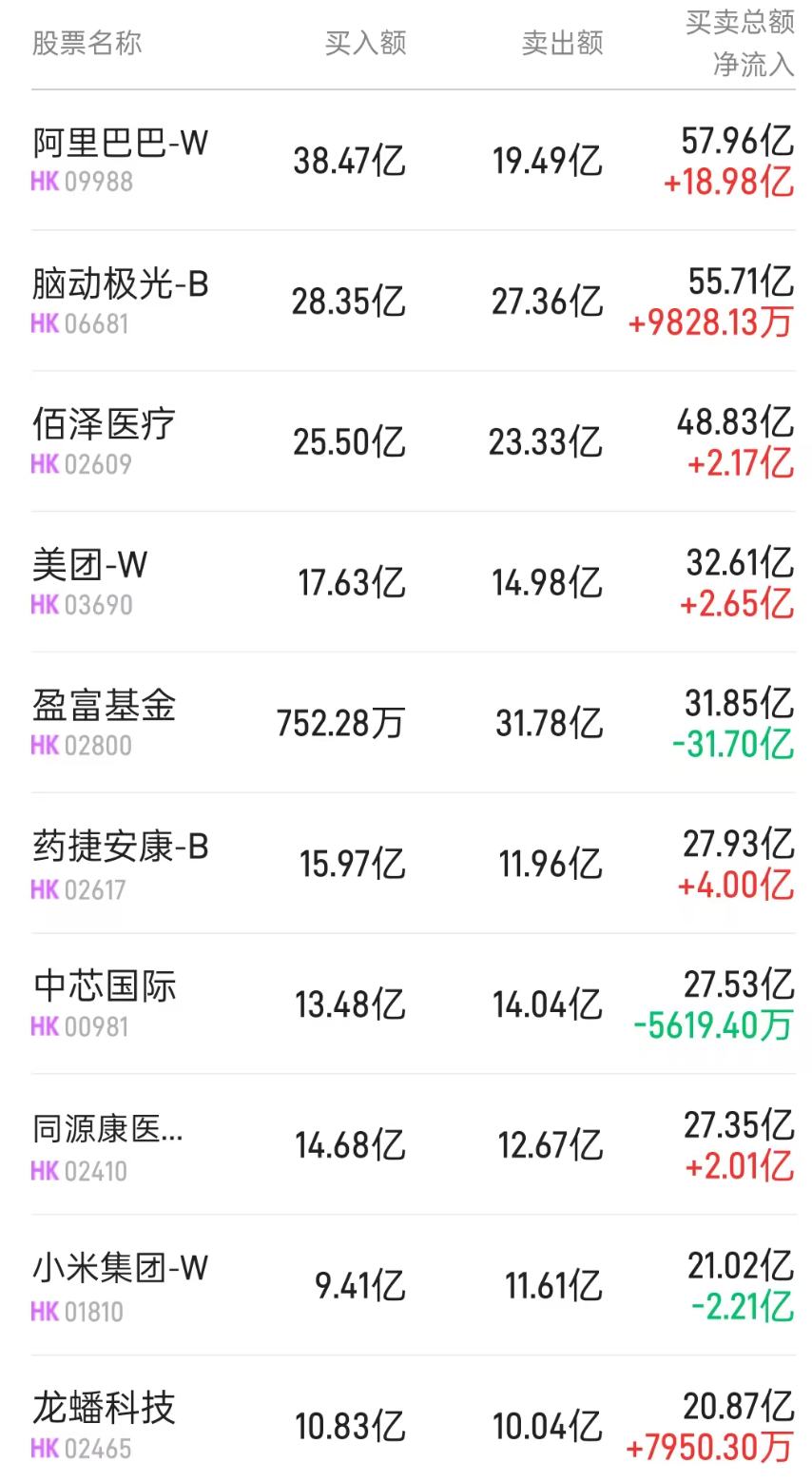This screenshot has width=812, height=1482.
Task: Click the 股票名称 column header
Action: point(86,43)
